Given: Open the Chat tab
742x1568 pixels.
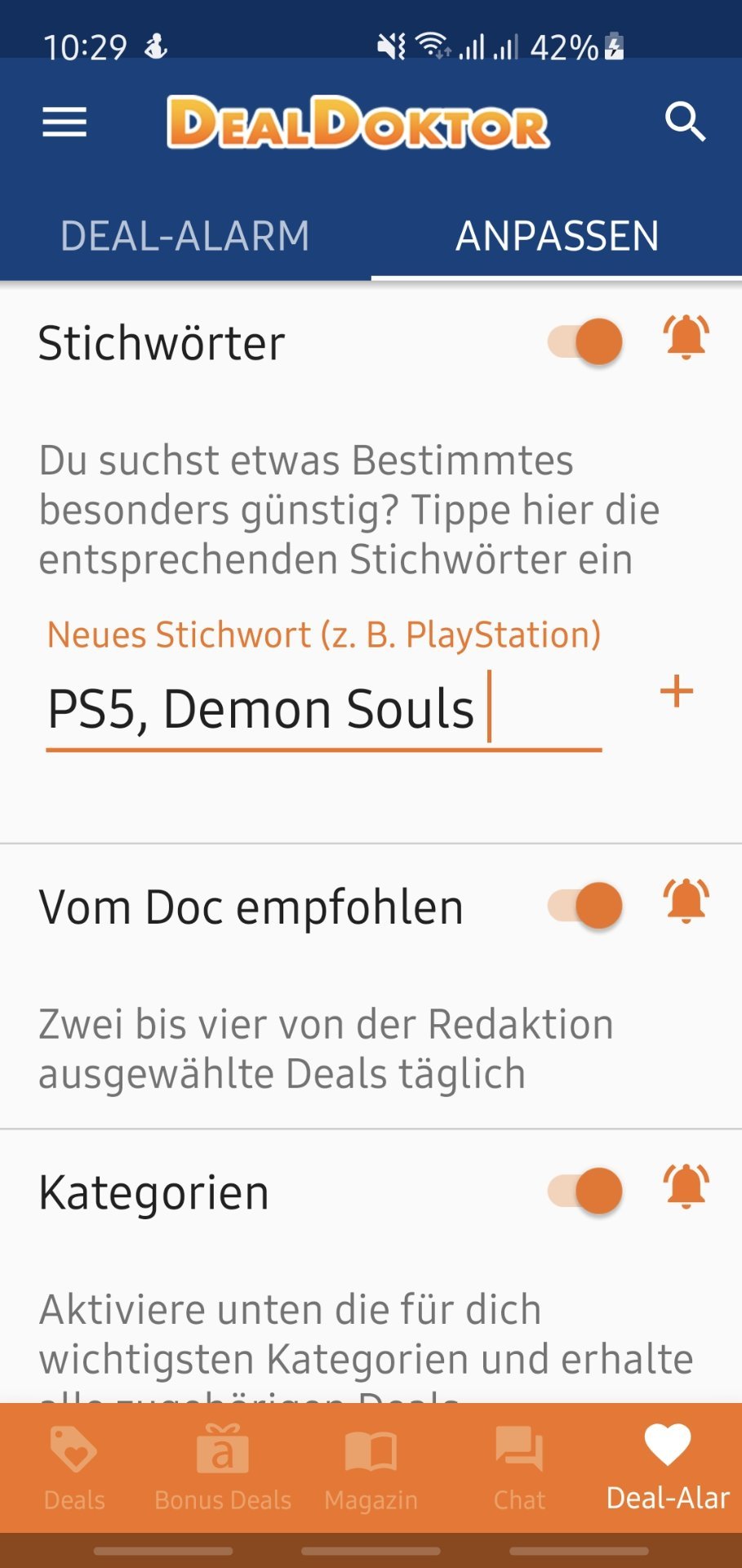Looking at the screenshot, I should [519, 1468].
